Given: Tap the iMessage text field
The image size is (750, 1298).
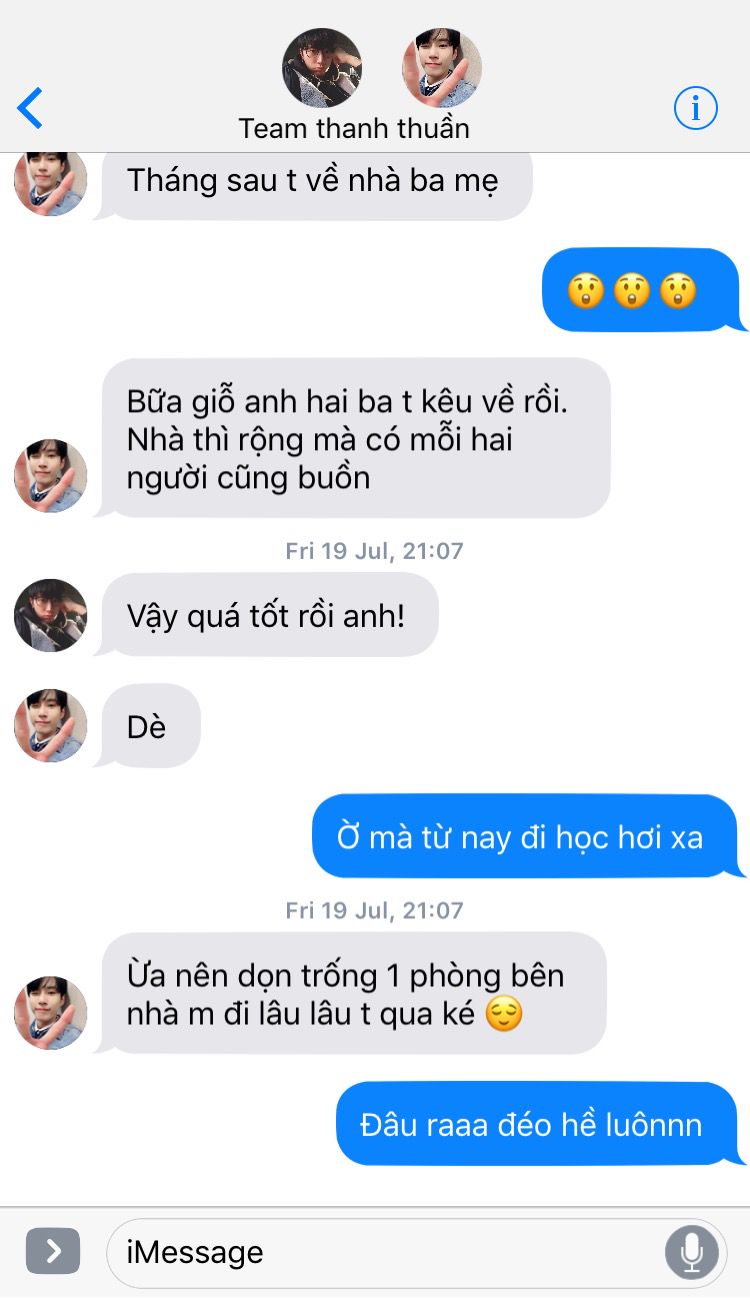Looking at the screenshot, I should pyautogui.click(x=380, y=1252).
